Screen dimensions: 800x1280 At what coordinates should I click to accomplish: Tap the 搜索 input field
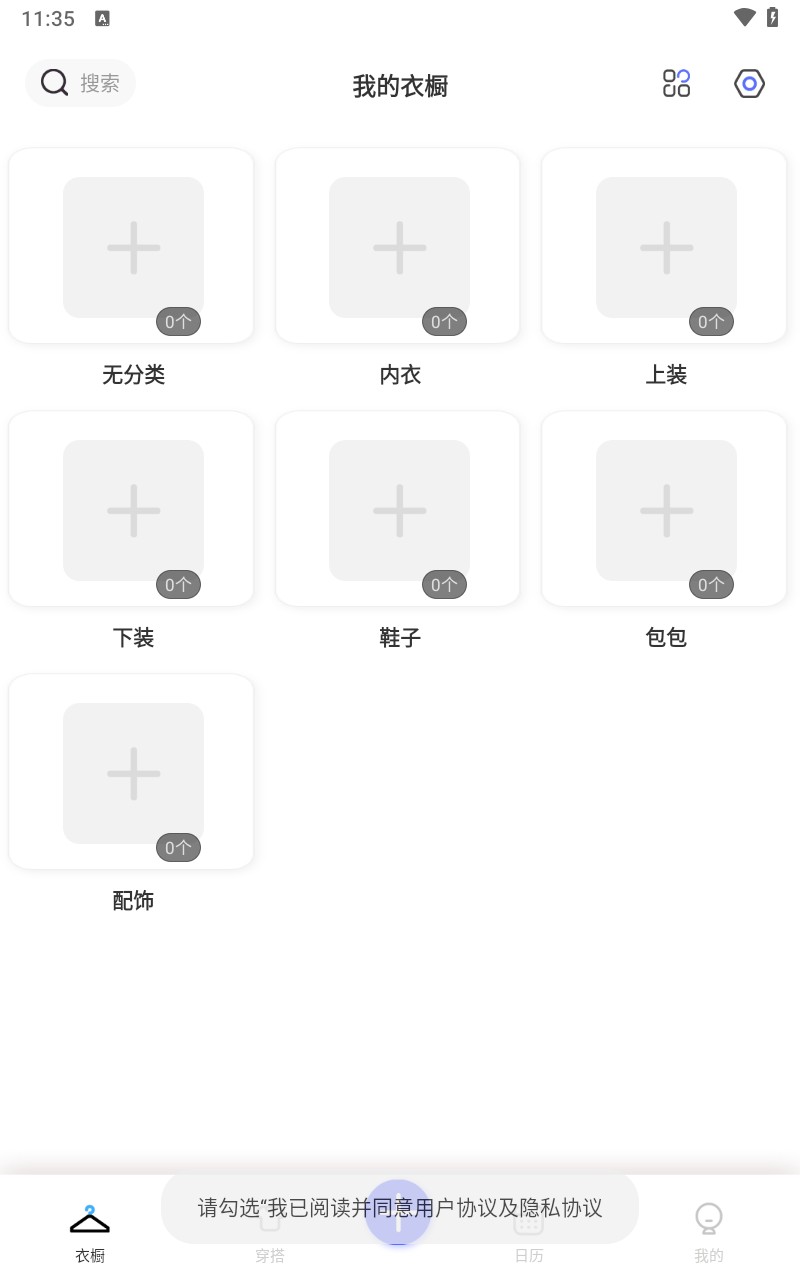(x=100, y=83)
